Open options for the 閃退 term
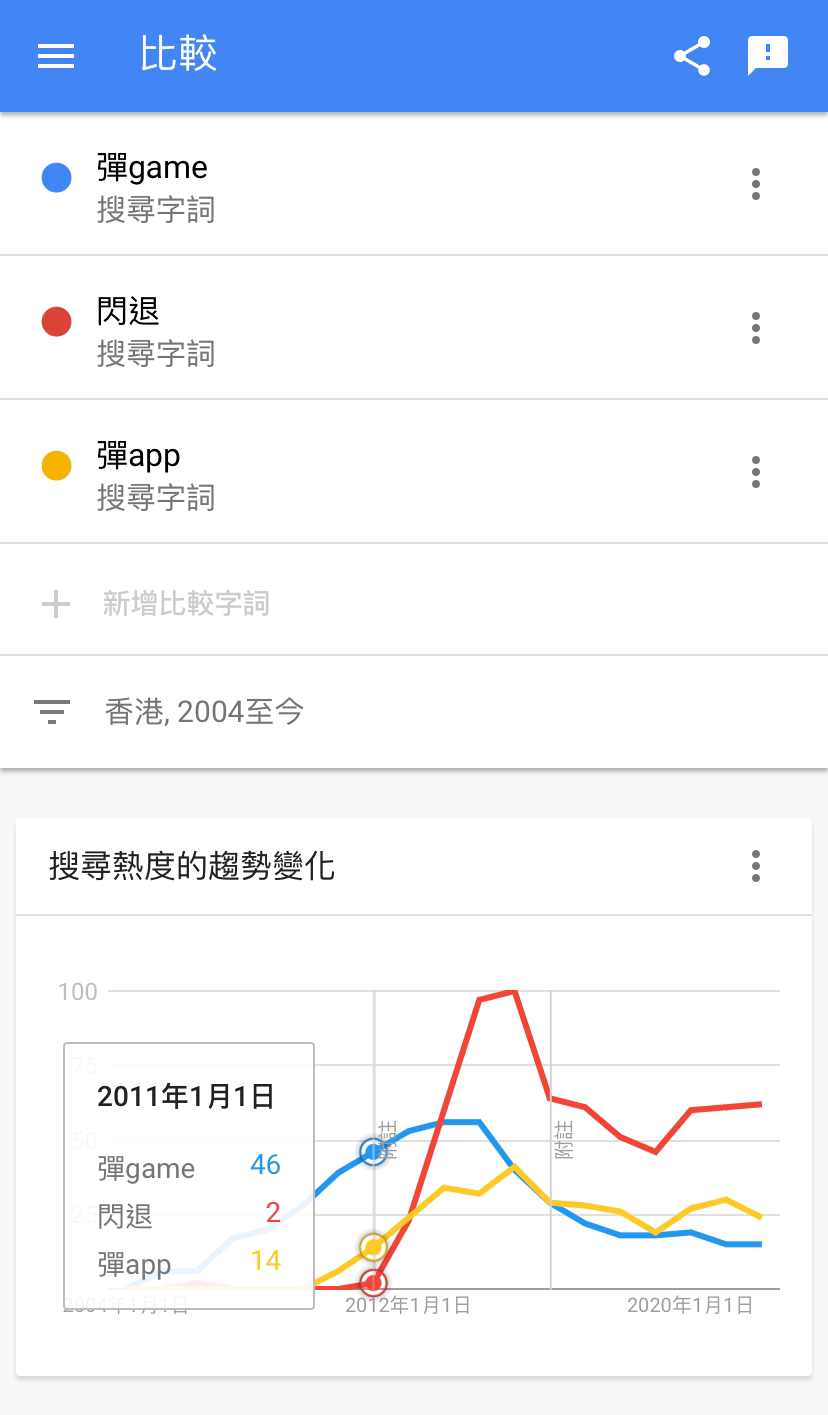 point(756,328)
